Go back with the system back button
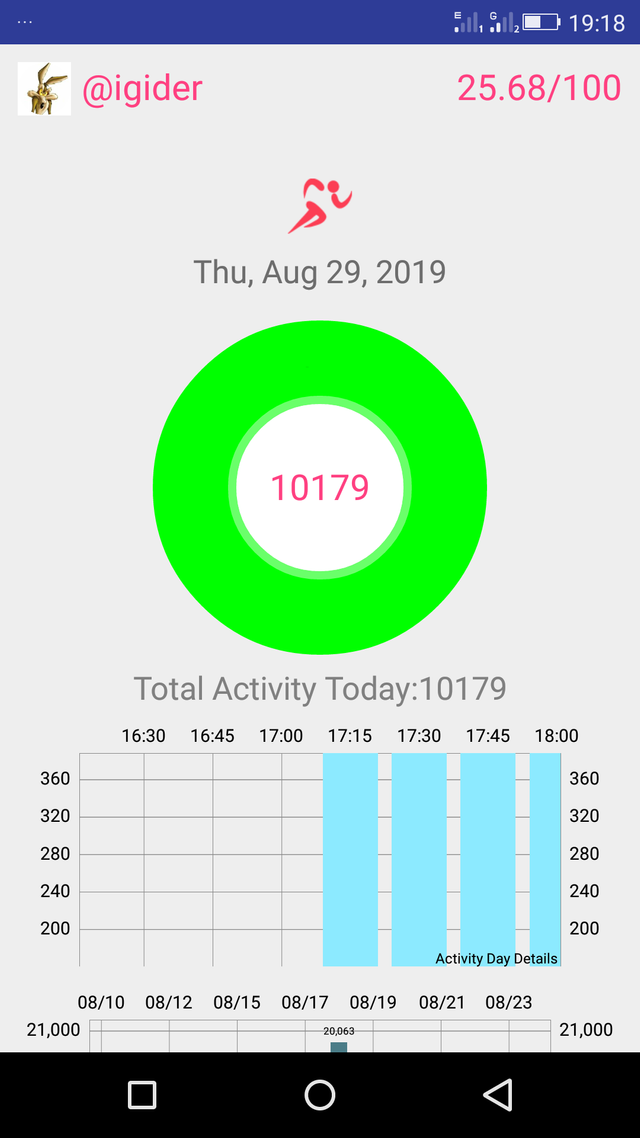This screenshot has width=640, height=1138. pyautogui.click(x=498, y=1094)
